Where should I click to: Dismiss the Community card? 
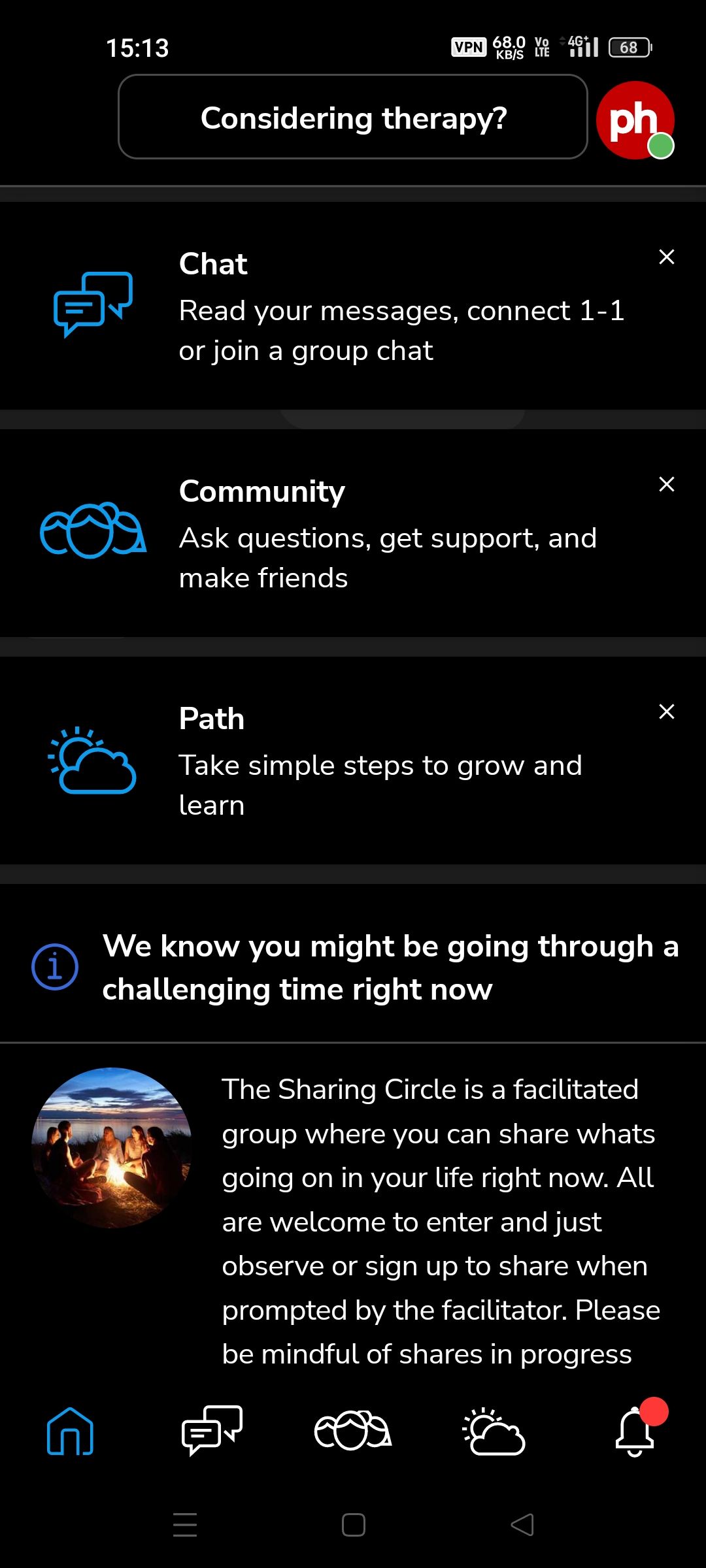(666, 484)
